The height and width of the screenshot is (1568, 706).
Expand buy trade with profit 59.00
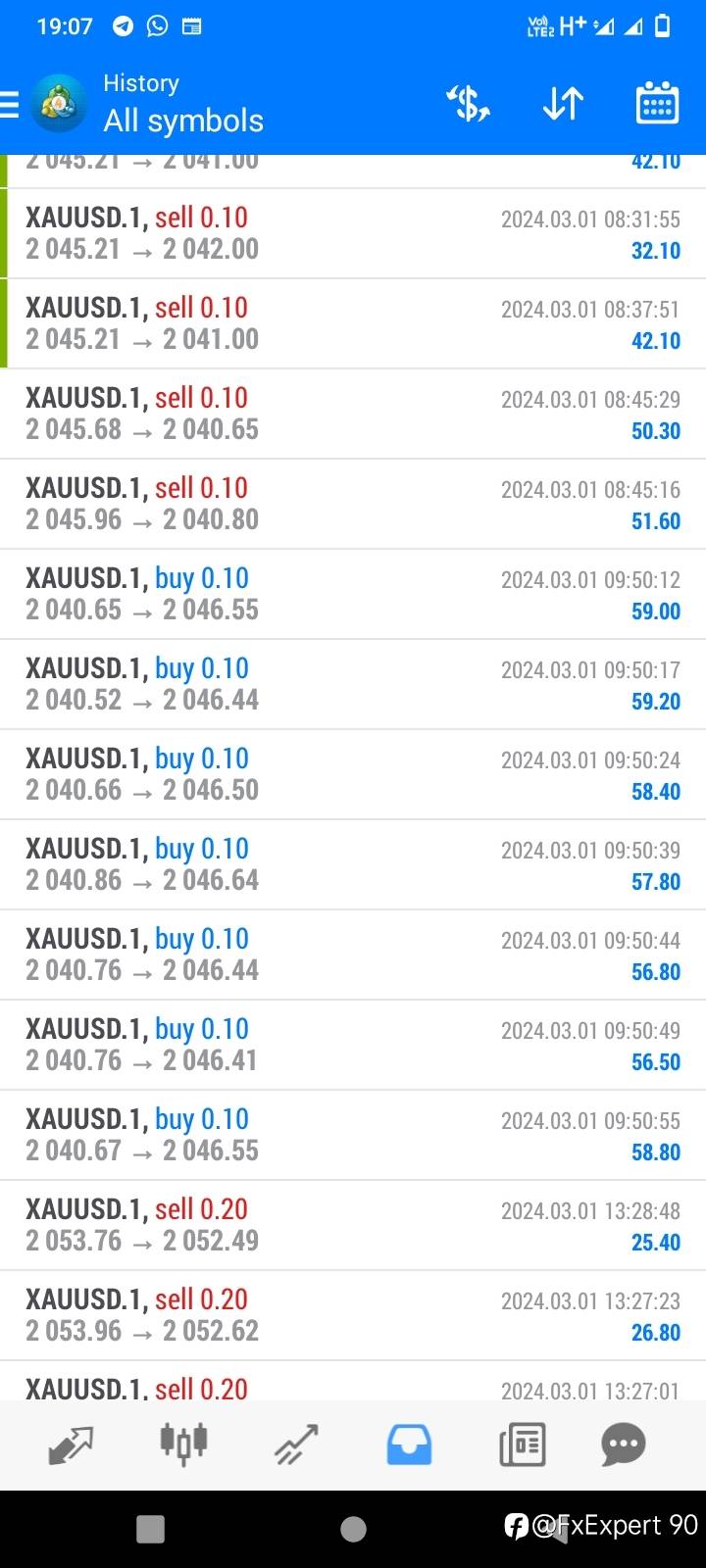353,594
